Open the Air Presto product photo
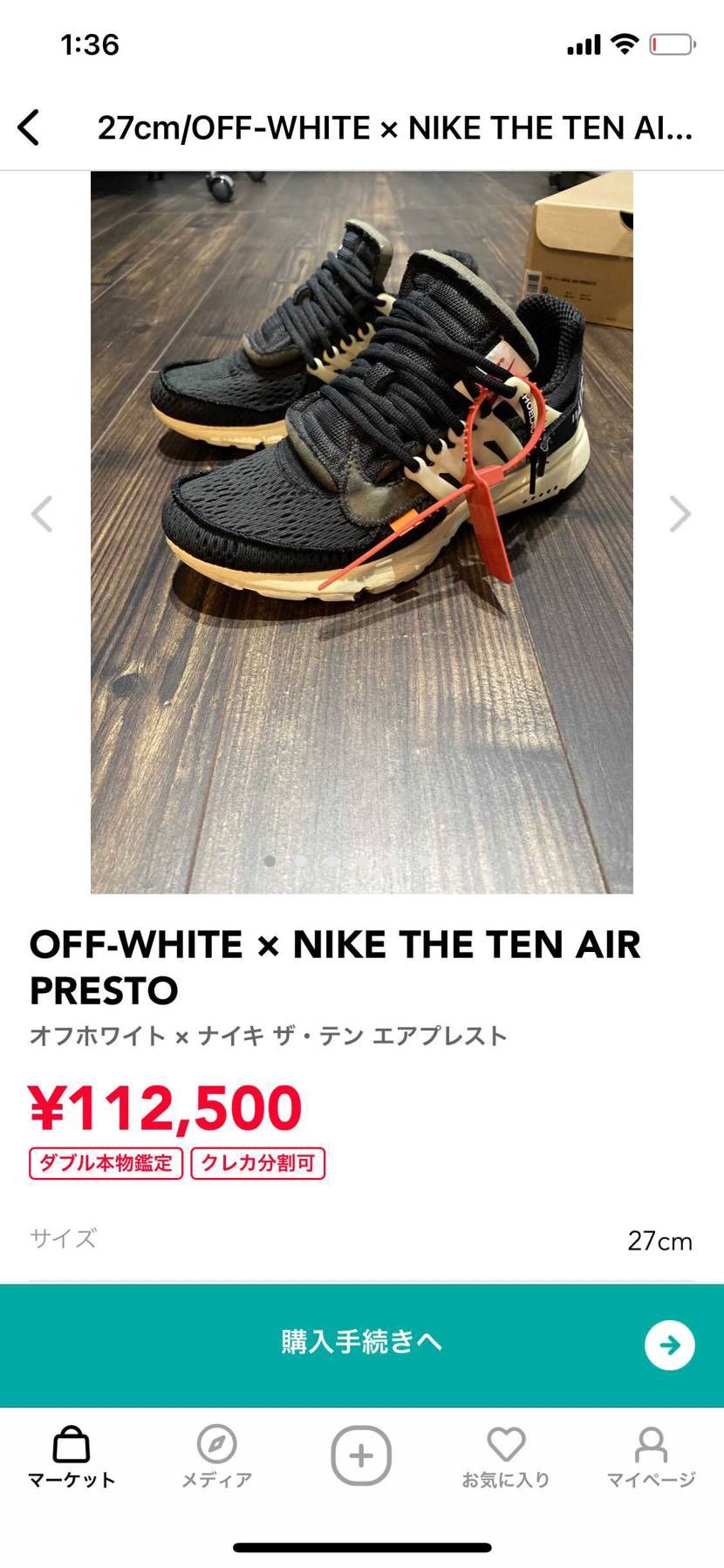The image size is (724, 1568). [x=362, y=532]
